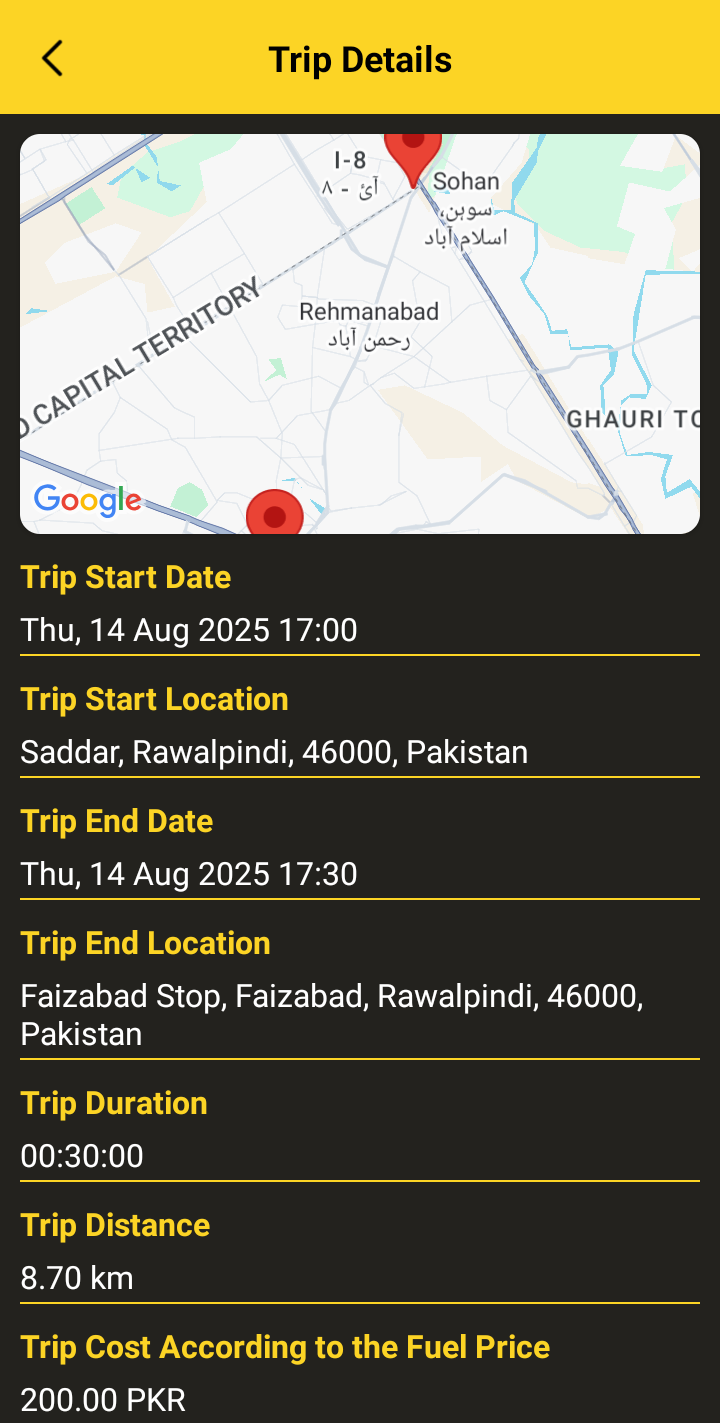The image size is (720, 1423).
Task: Select the lower red map marker
Action: pyautogui.click(x=274, y=513)
